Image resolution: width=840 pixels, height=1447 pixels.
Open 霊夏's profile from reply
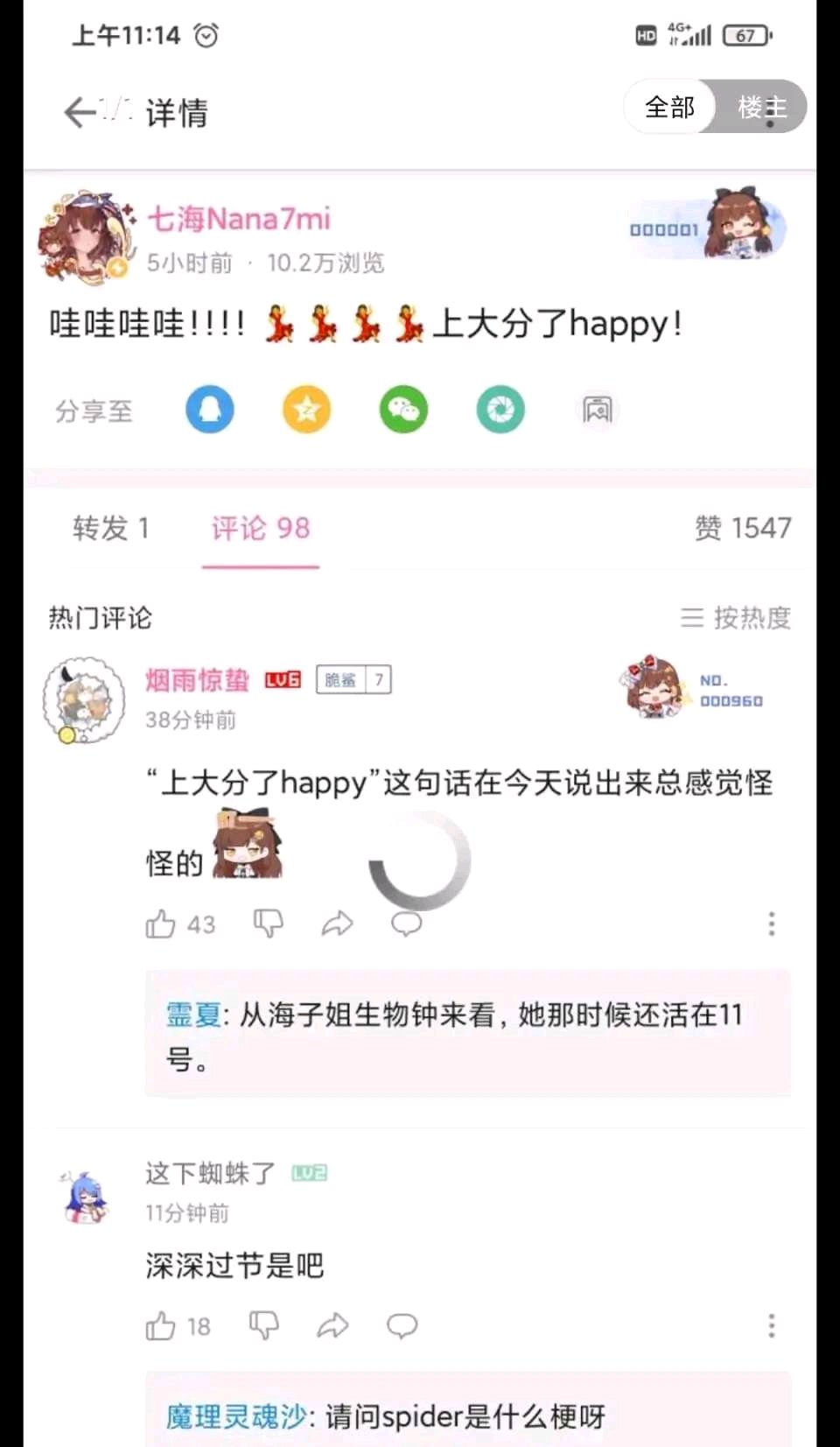[x=193, y=1015]
